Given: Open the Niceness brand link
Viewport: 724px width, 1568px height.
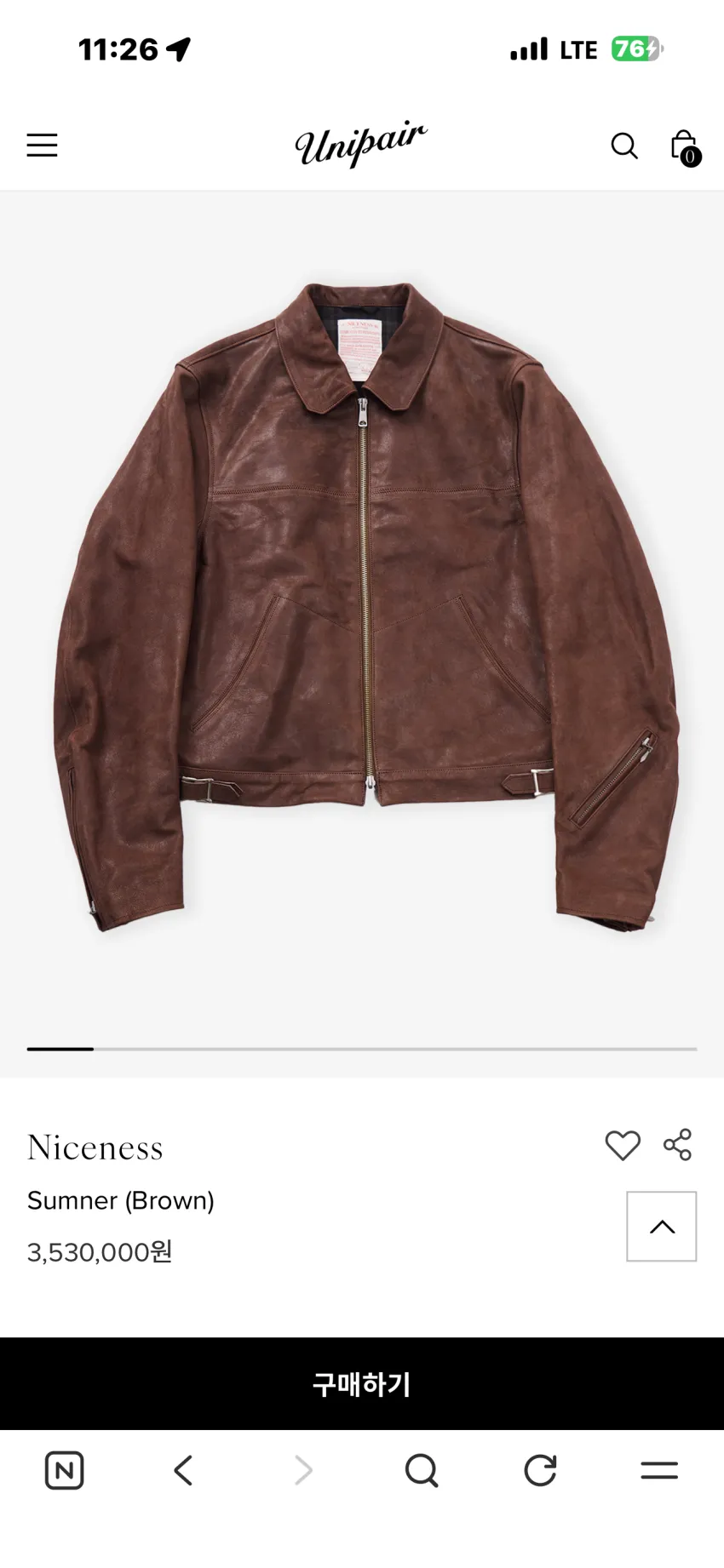Looking at the screenshot, I should [95, 1148].
